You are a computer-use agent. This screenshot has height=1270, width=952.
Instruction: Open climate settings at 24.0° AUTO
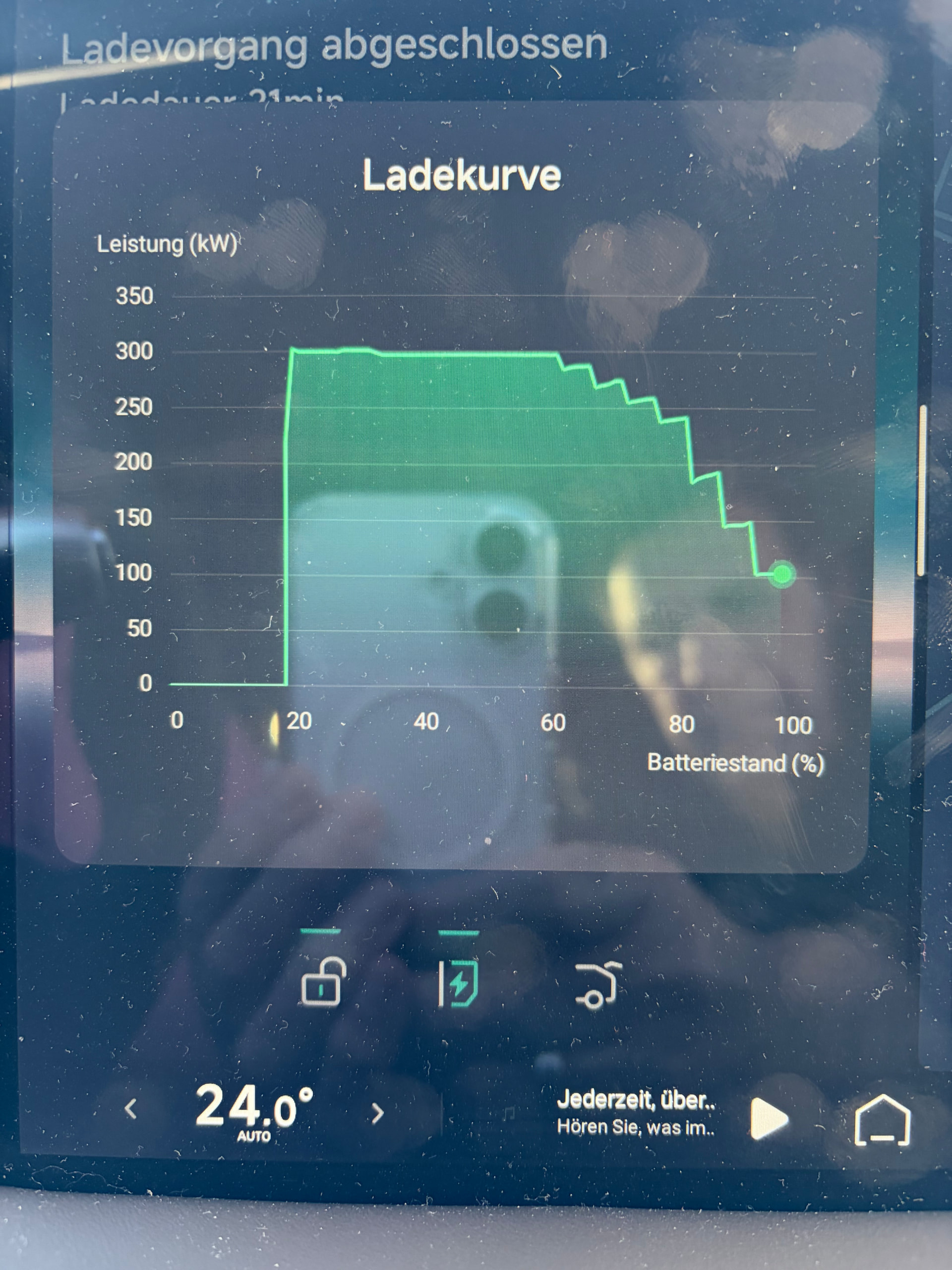254,1110
